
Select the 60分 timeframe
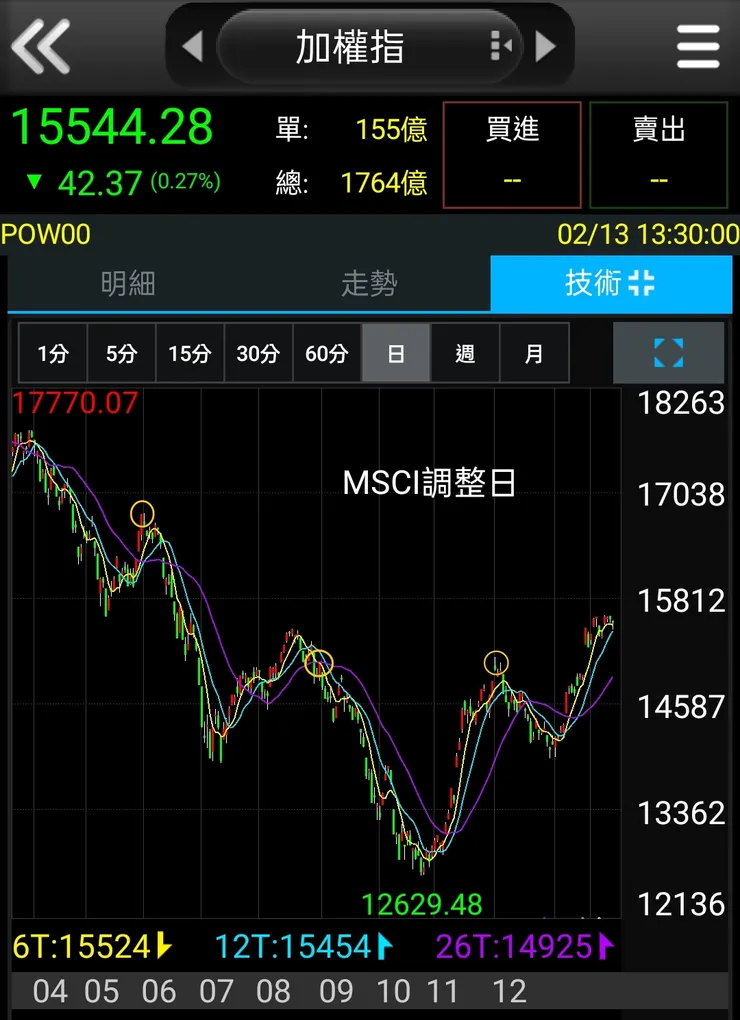tap(326, 354)
